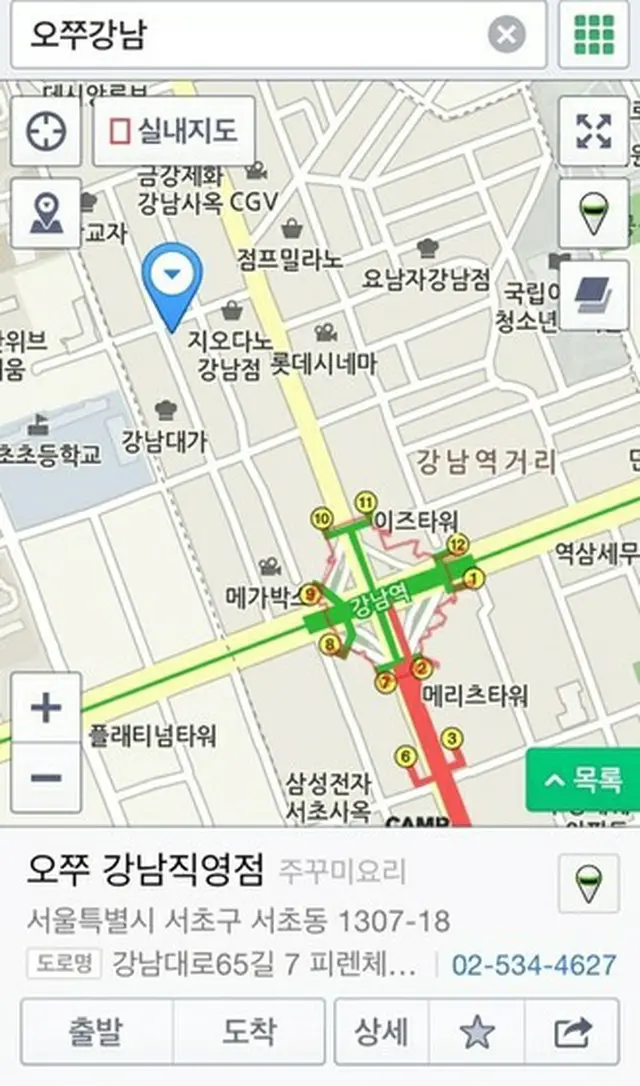Open the green grid menu

coord(594,36)
